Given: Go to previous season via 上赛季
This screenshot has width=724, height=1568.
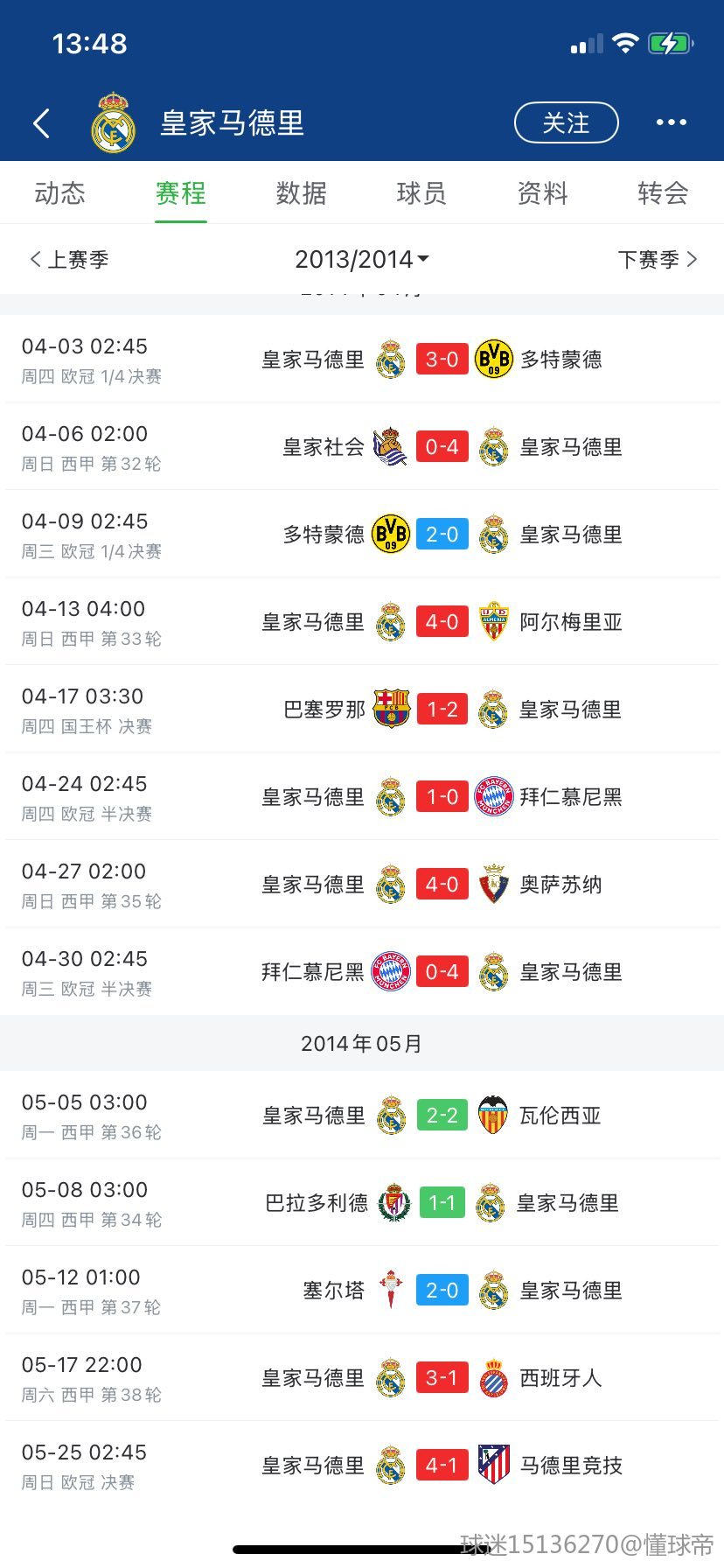Looking at the screenshot, I should coord(69,259).
